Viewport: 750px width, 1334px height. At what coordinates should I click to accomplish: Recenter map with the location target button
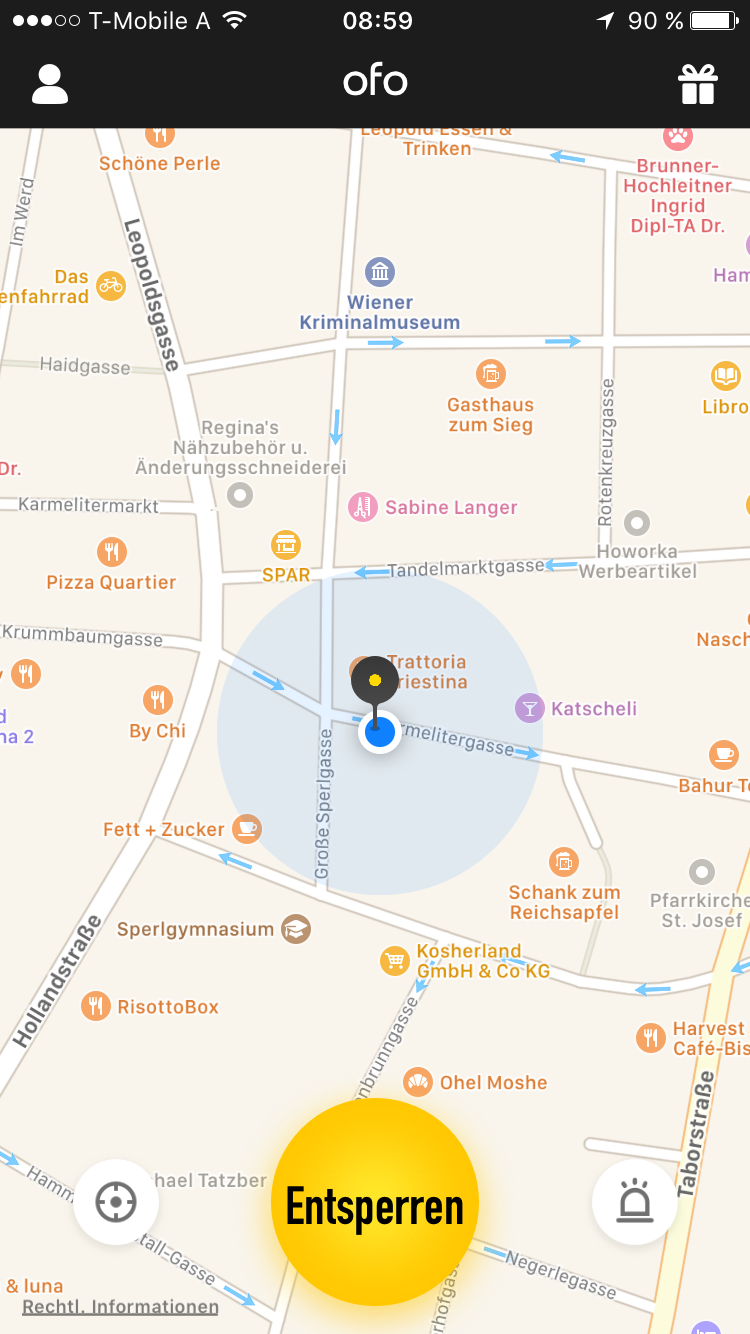(116, 1202)
